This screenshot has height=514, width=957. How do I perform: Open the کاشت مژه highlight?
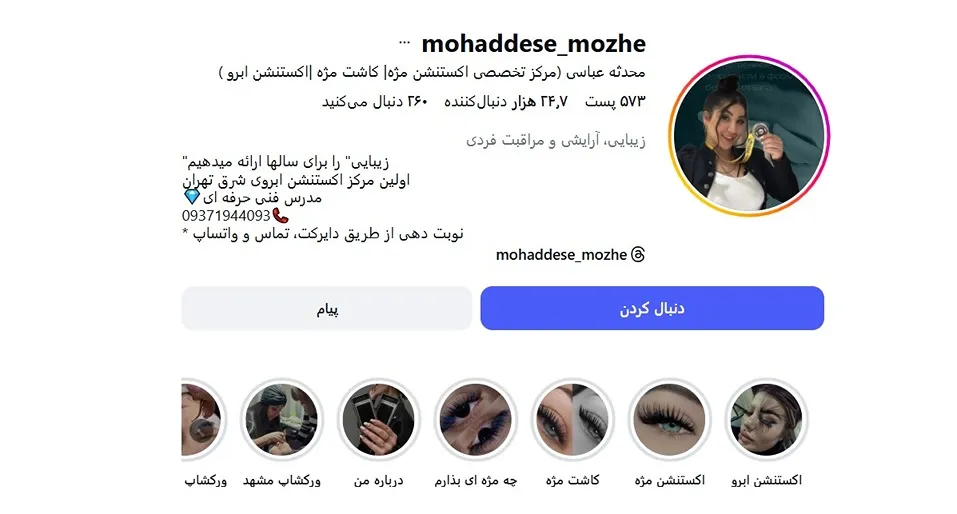coord(572,420)
